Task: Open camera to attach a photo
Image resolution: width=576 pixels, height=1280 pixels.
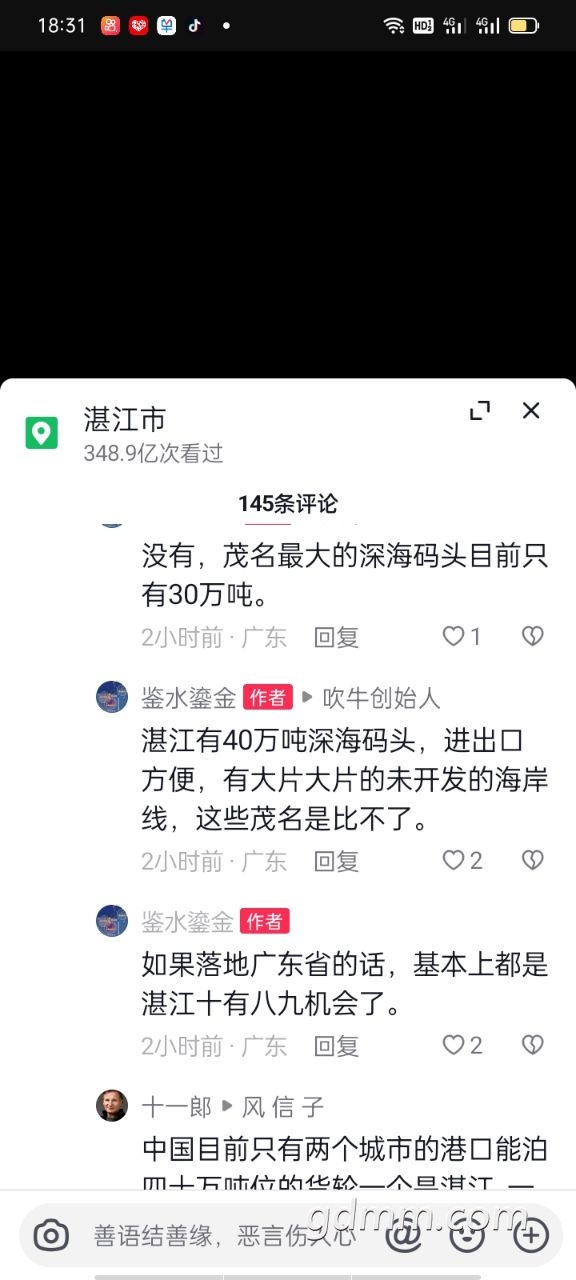Action: click(x=51, y=1235)
